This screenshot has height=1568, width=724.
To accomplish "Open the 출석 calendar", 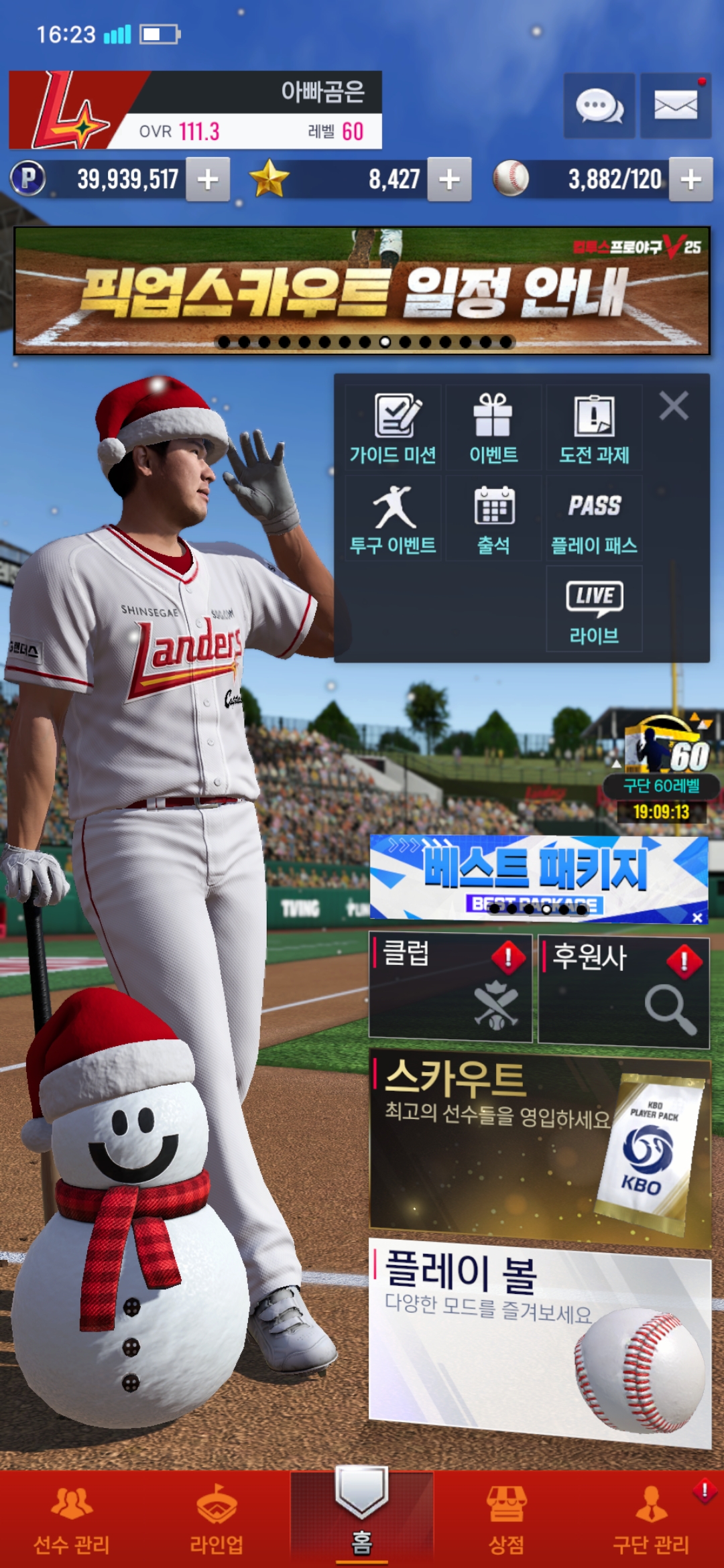I will (x=493, y=519).
